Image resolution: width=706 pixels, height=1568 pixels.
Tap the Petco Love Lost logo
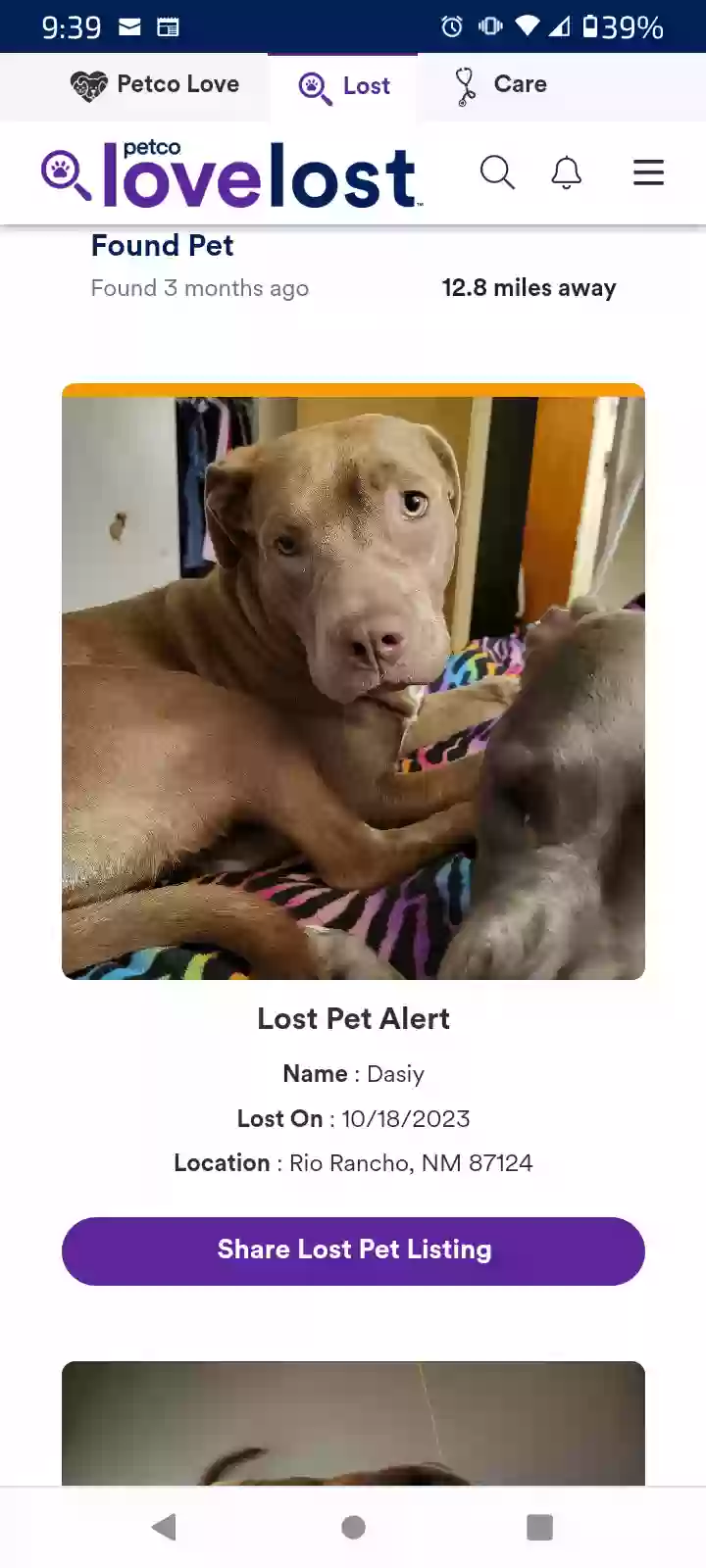[232, 175]
